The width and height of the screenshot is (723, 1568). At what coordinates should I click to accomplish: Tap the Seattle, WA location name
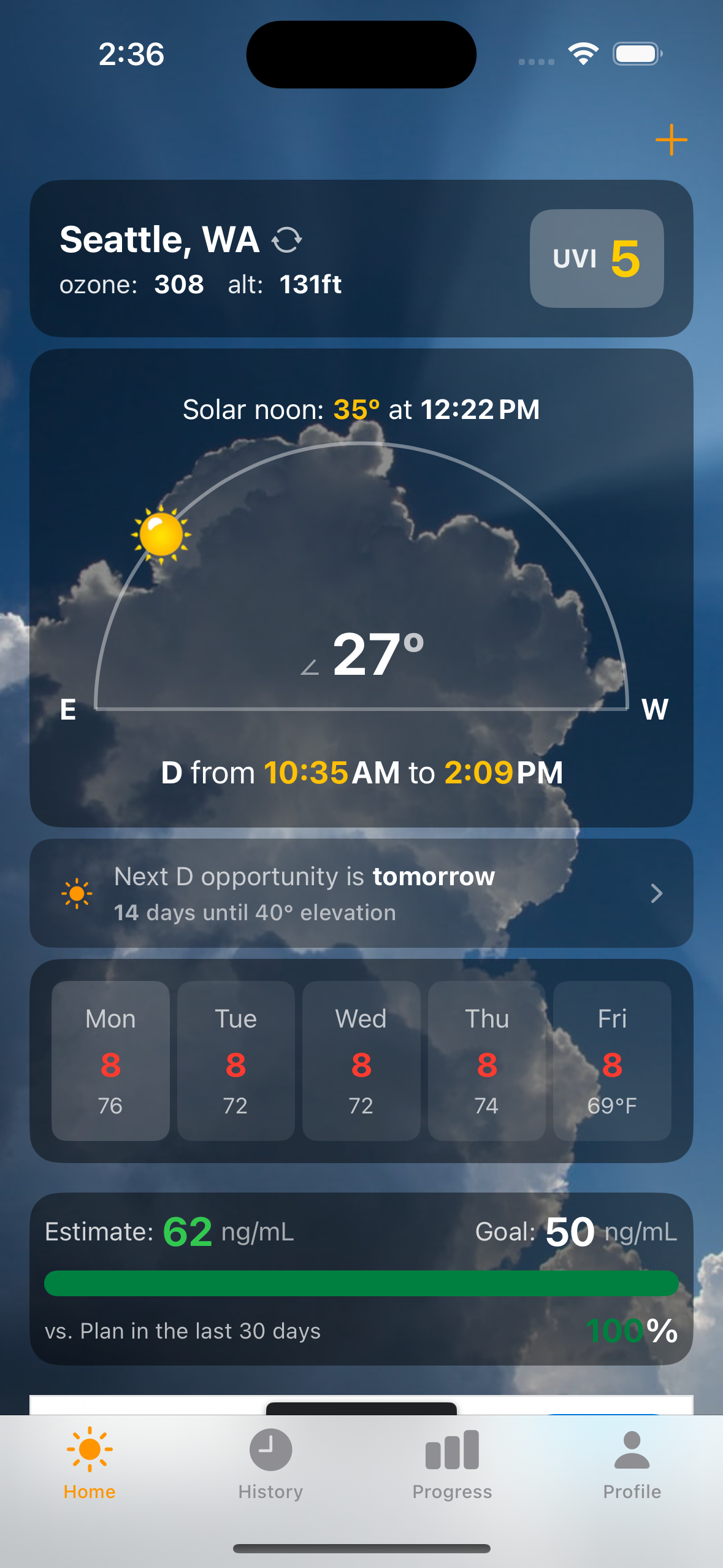[x=159, y=239]
